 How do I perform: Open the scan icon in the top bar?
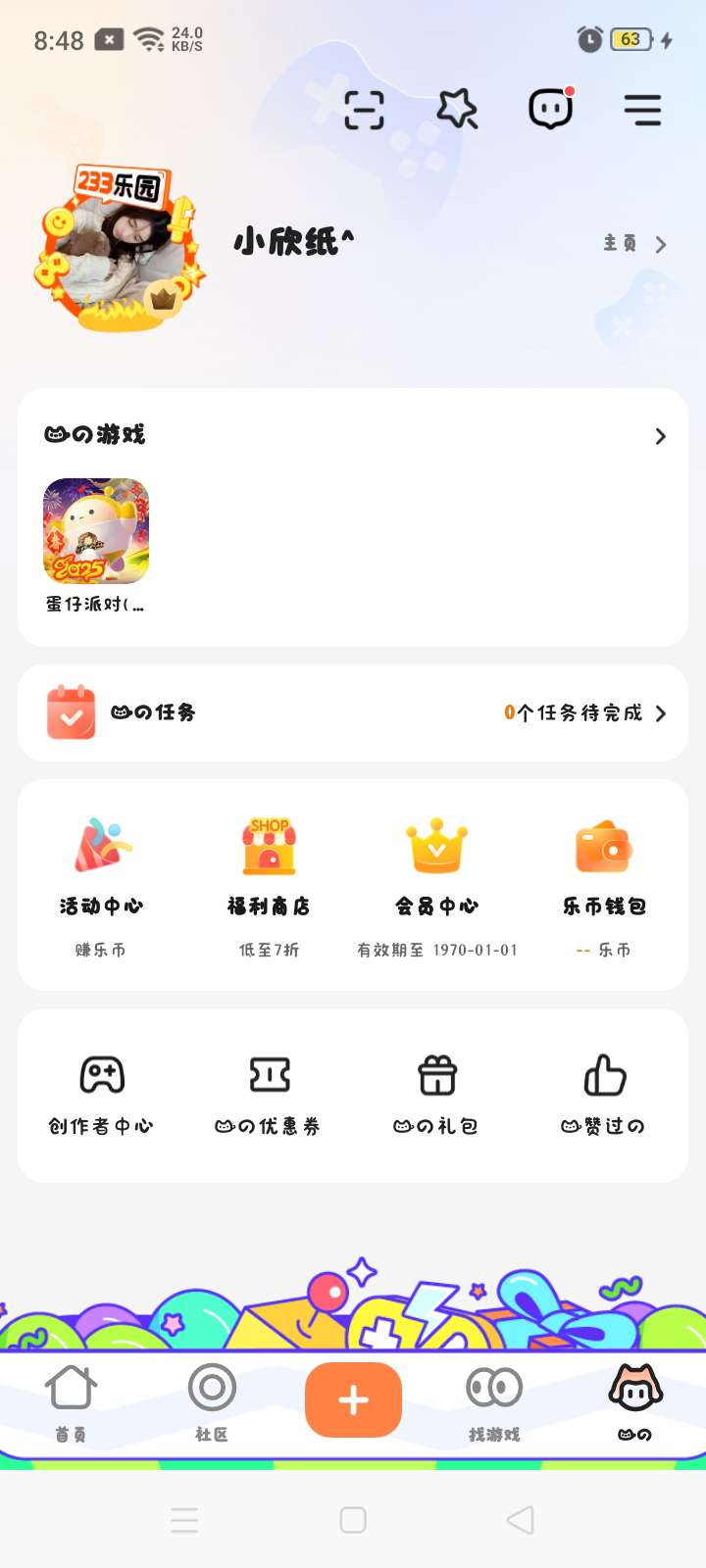[x=364, y=110]
